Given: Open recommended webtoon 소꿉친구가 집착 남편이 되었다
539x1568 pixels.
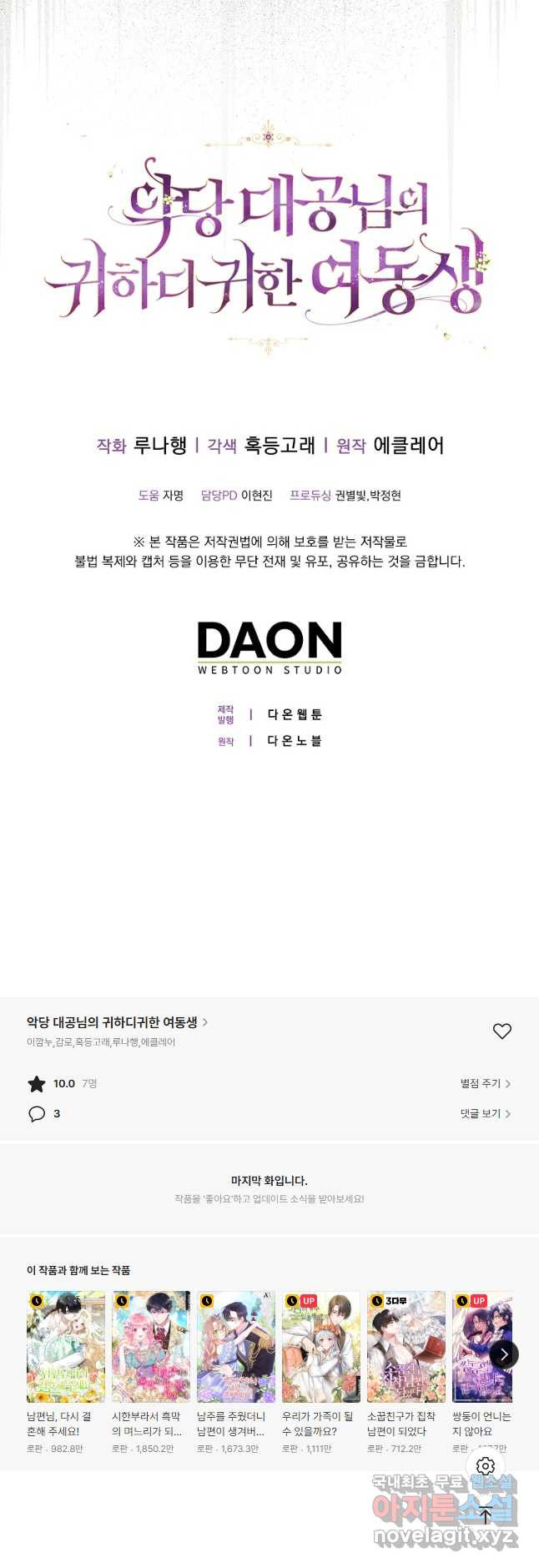Looking at the screenshot, I should (x=406, y=1347).
